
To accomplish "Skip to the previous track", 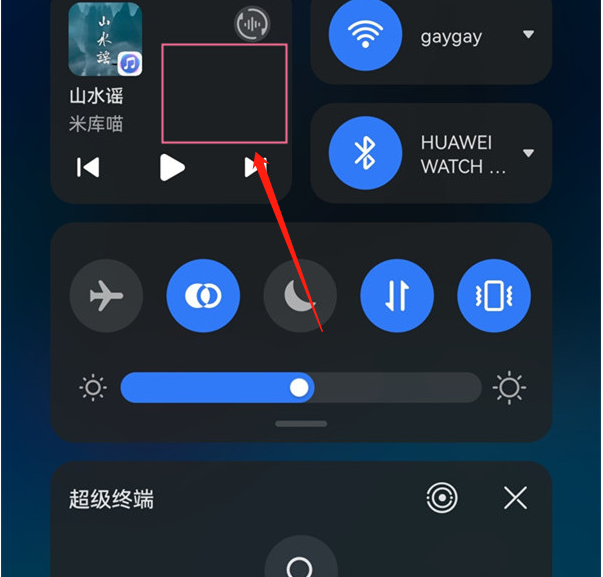I will (x=88, y=167).
